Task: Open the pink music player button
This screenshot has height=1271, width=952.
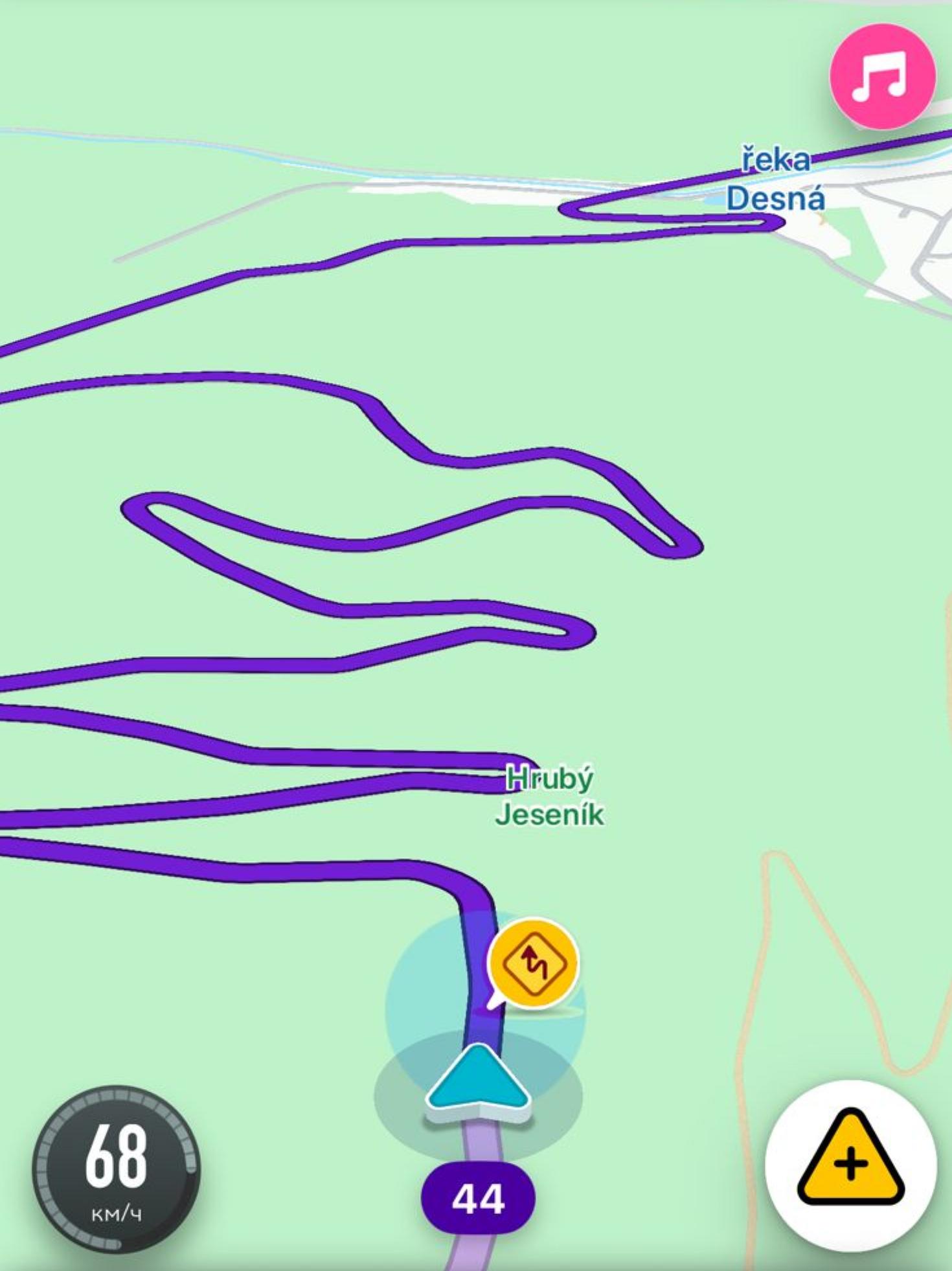Action: coord(882,76)
